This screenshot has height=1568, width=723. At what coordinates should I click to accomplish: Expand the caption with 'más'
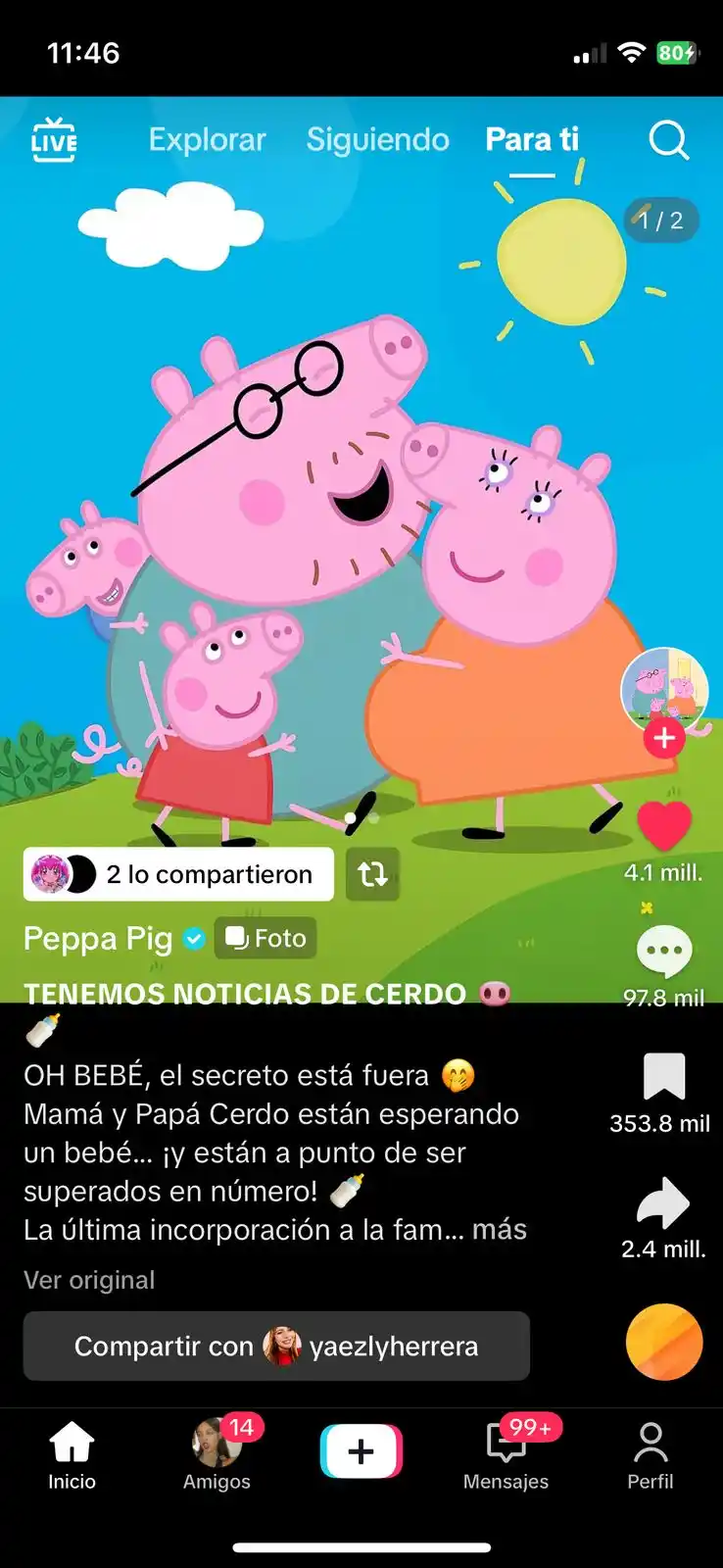click(500, 1230)
